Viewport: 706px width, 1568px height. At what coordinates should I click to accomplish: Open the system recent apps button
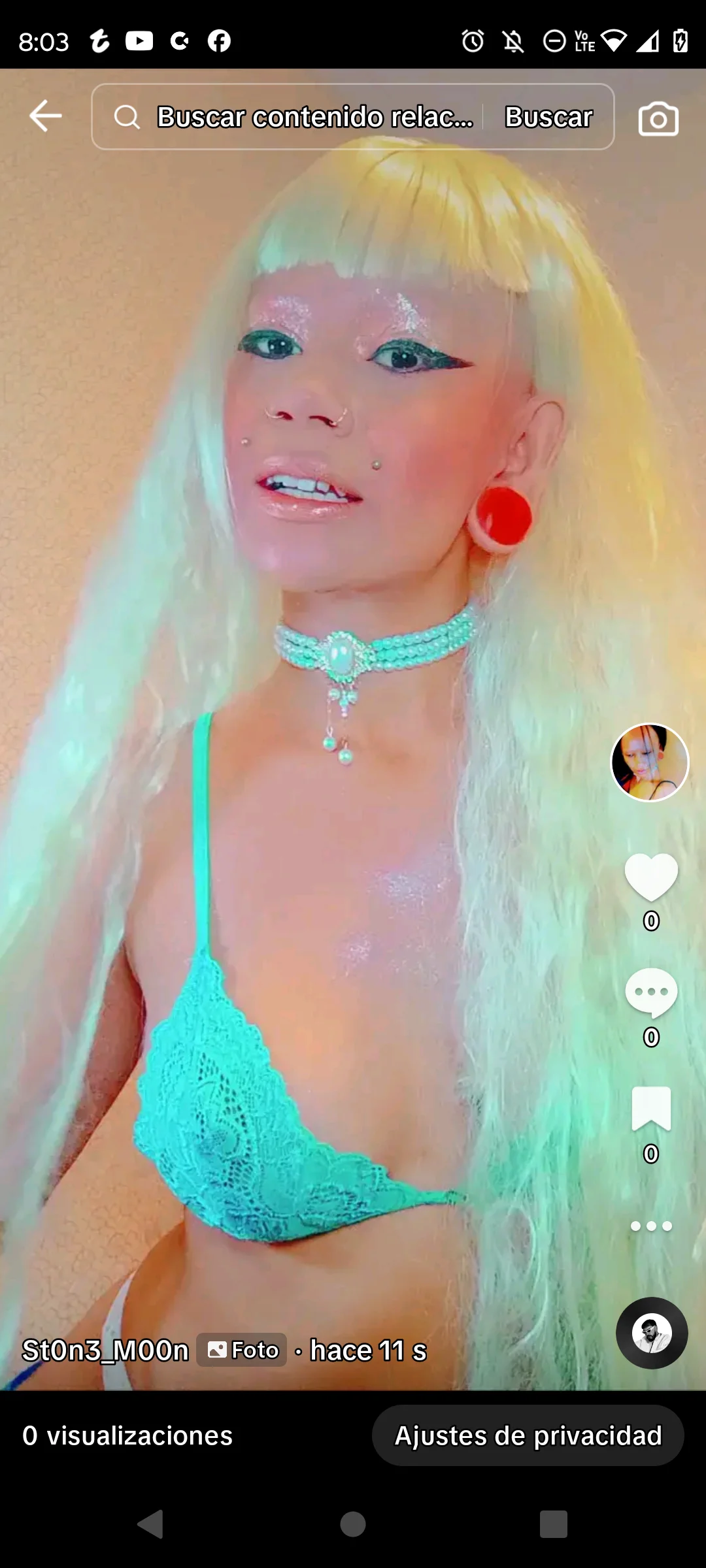click(553, 1524)
